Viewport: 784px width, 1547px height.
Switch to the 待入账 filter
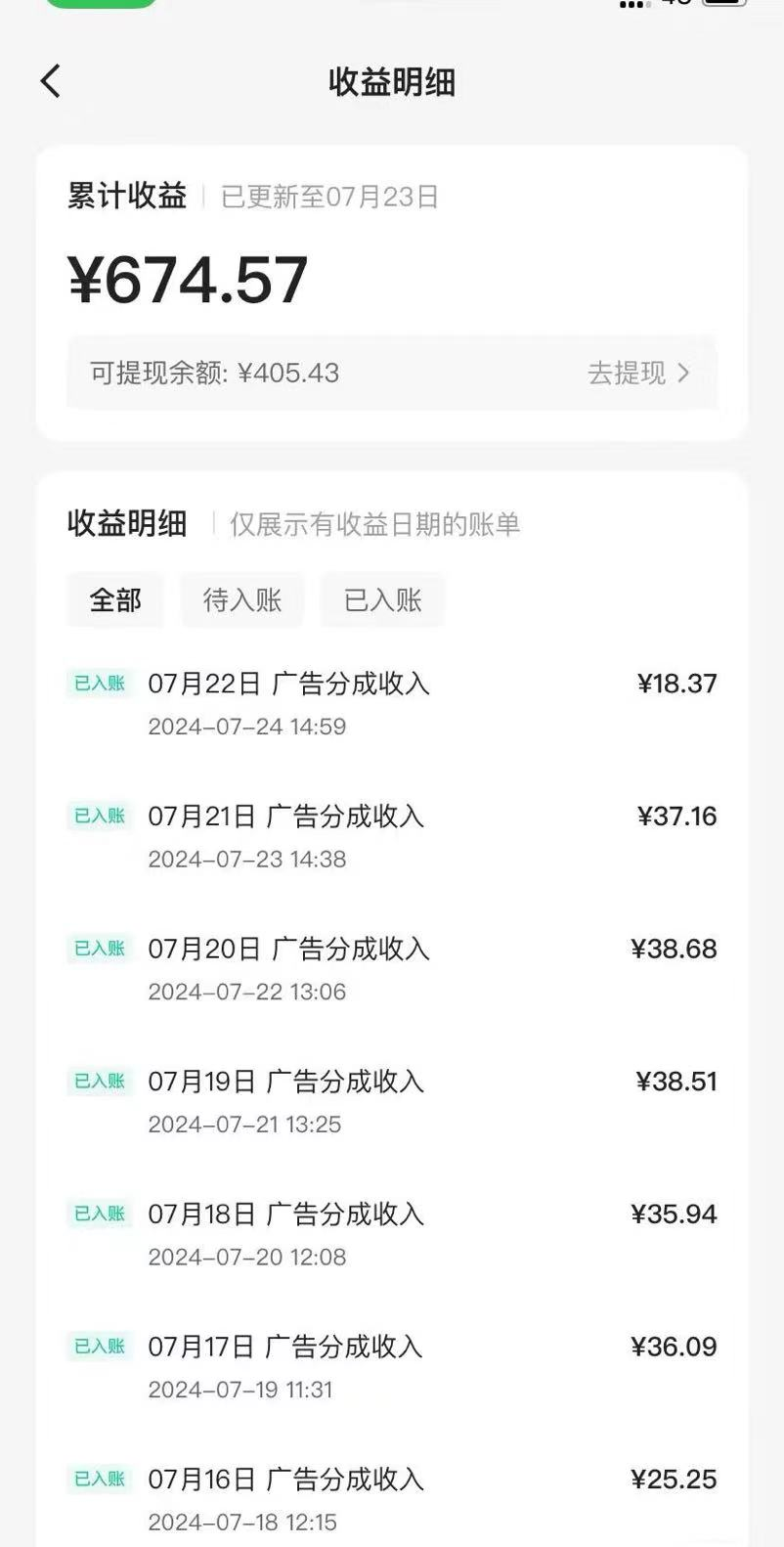coord(241,599)
